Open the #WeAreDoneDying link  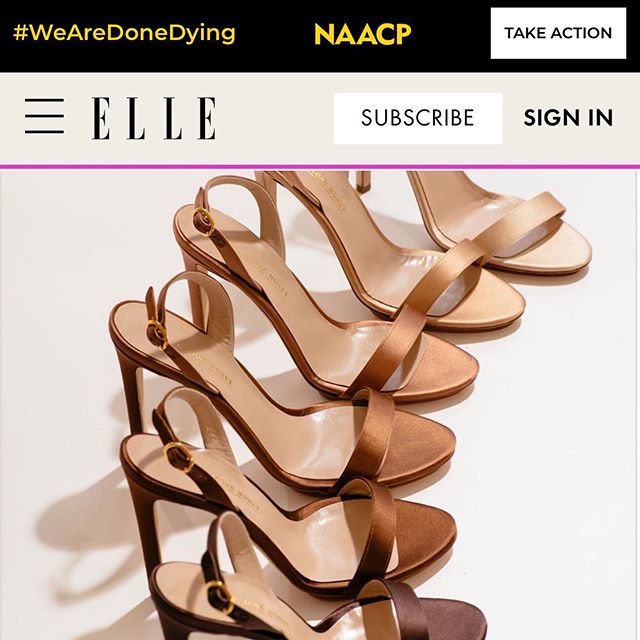point(124,33)
